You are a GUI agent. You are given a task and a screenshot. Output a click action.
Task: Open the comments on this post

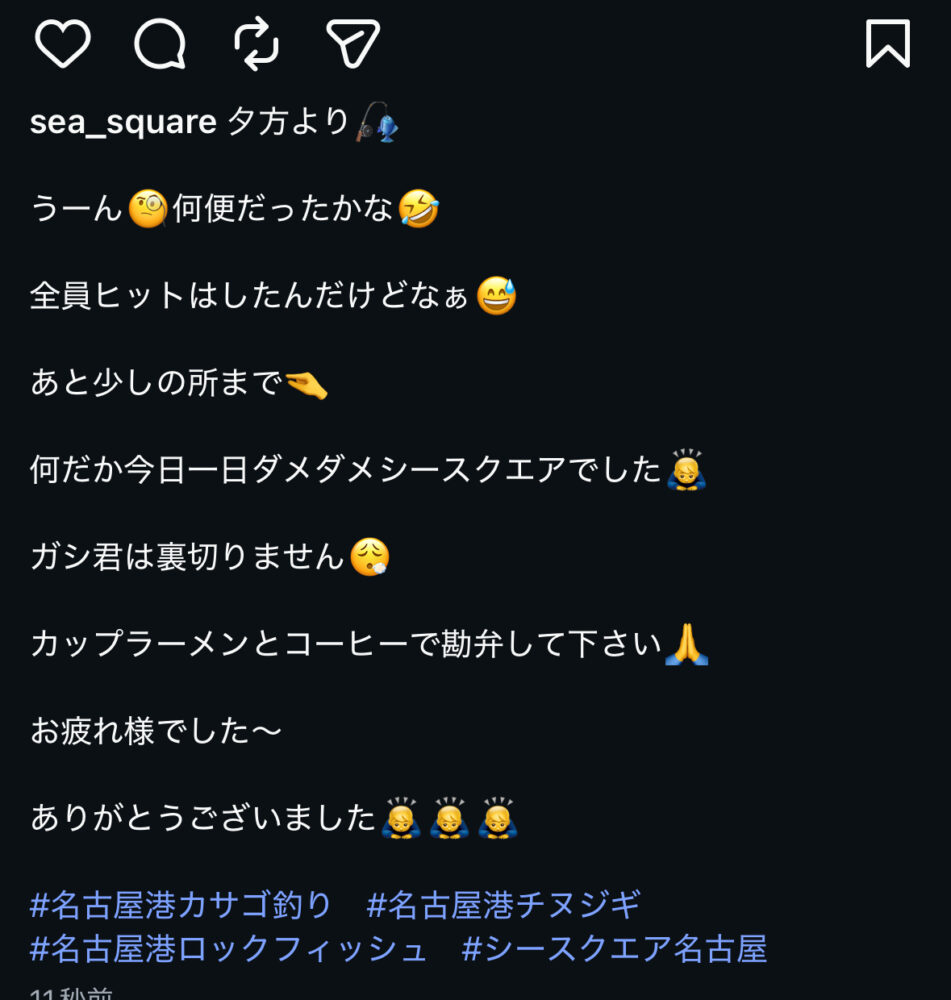pos(160,45)
